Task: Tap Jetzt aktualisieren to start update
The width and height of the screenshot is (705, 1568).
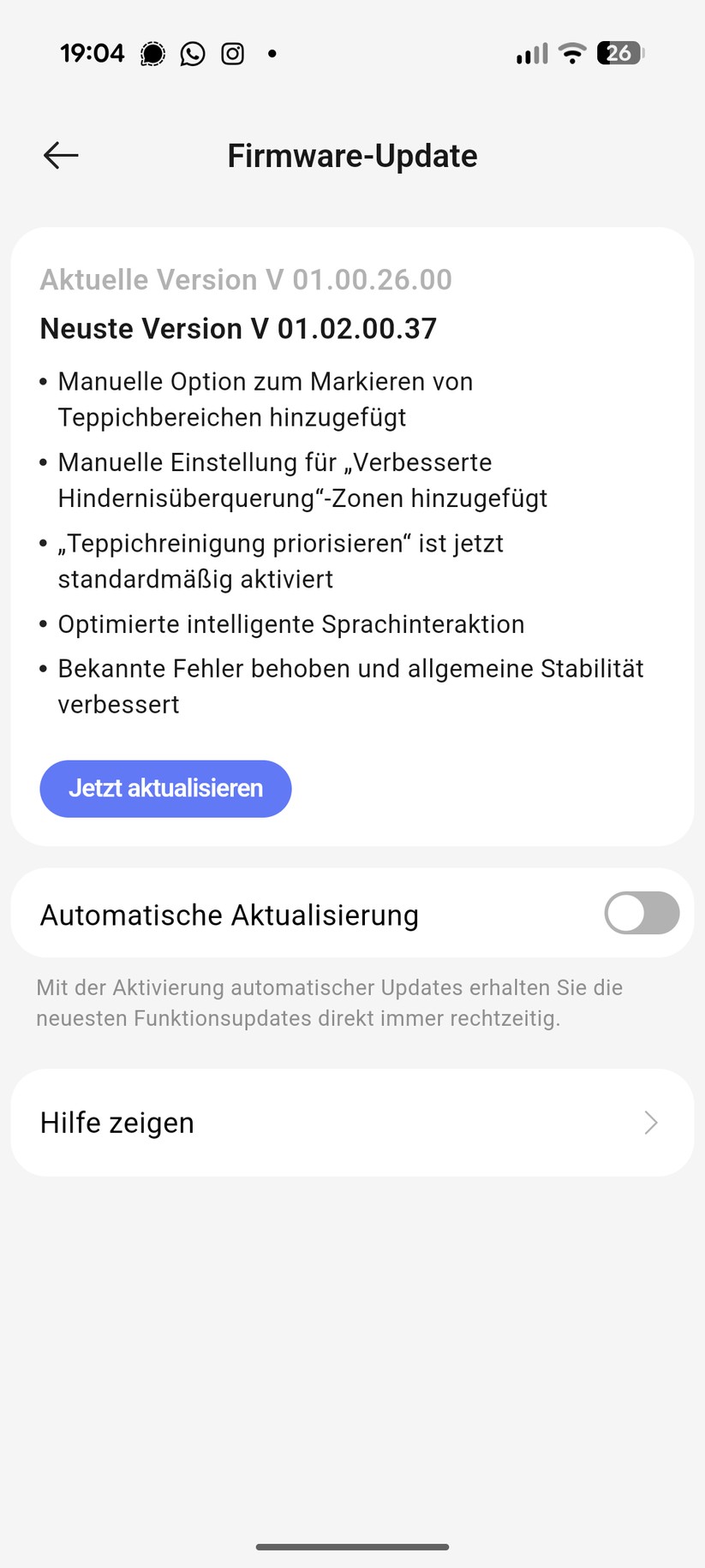Action: (165, 789)
